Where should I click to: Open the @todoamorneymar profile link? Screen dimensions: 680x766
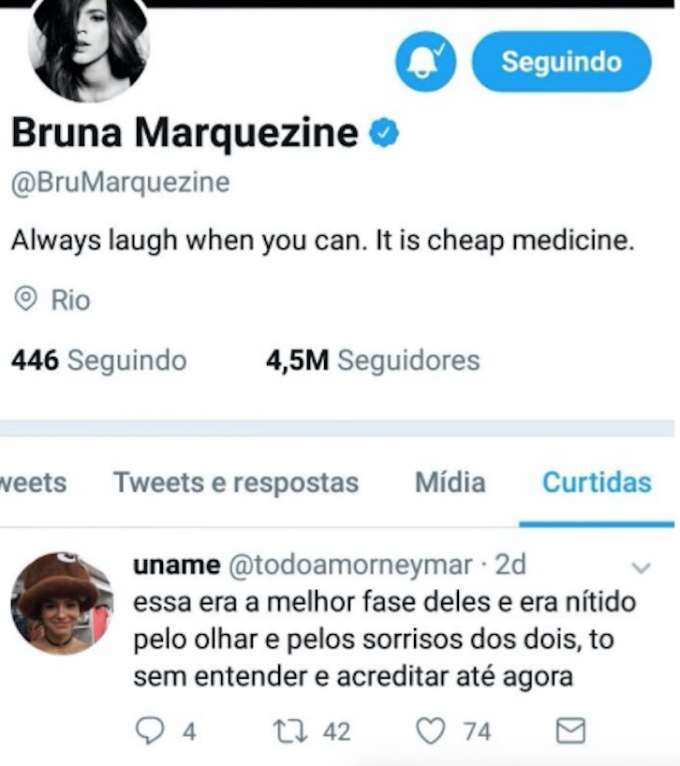350,565
